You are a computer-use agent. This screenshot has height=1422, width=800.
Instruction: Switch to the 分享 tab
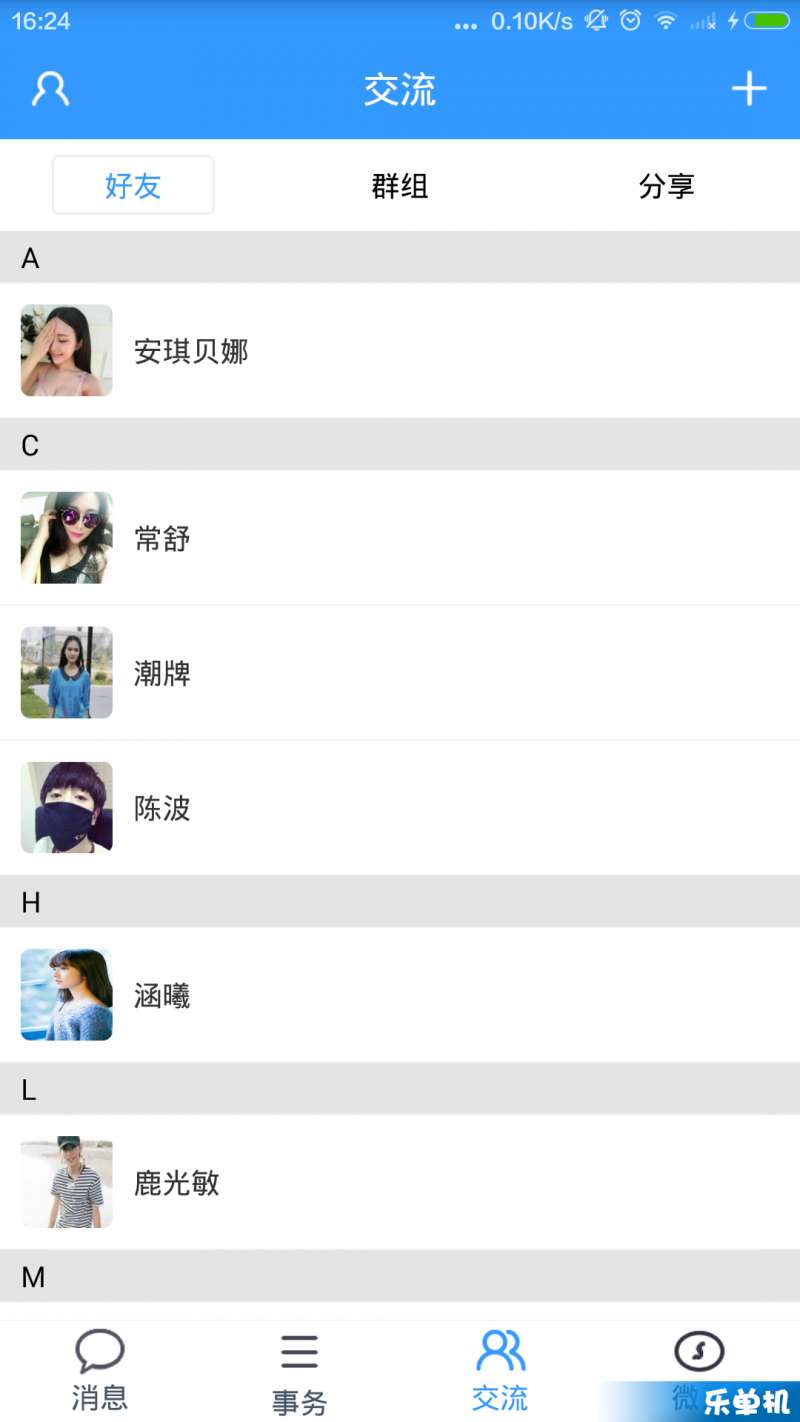(x=666, y=186)
